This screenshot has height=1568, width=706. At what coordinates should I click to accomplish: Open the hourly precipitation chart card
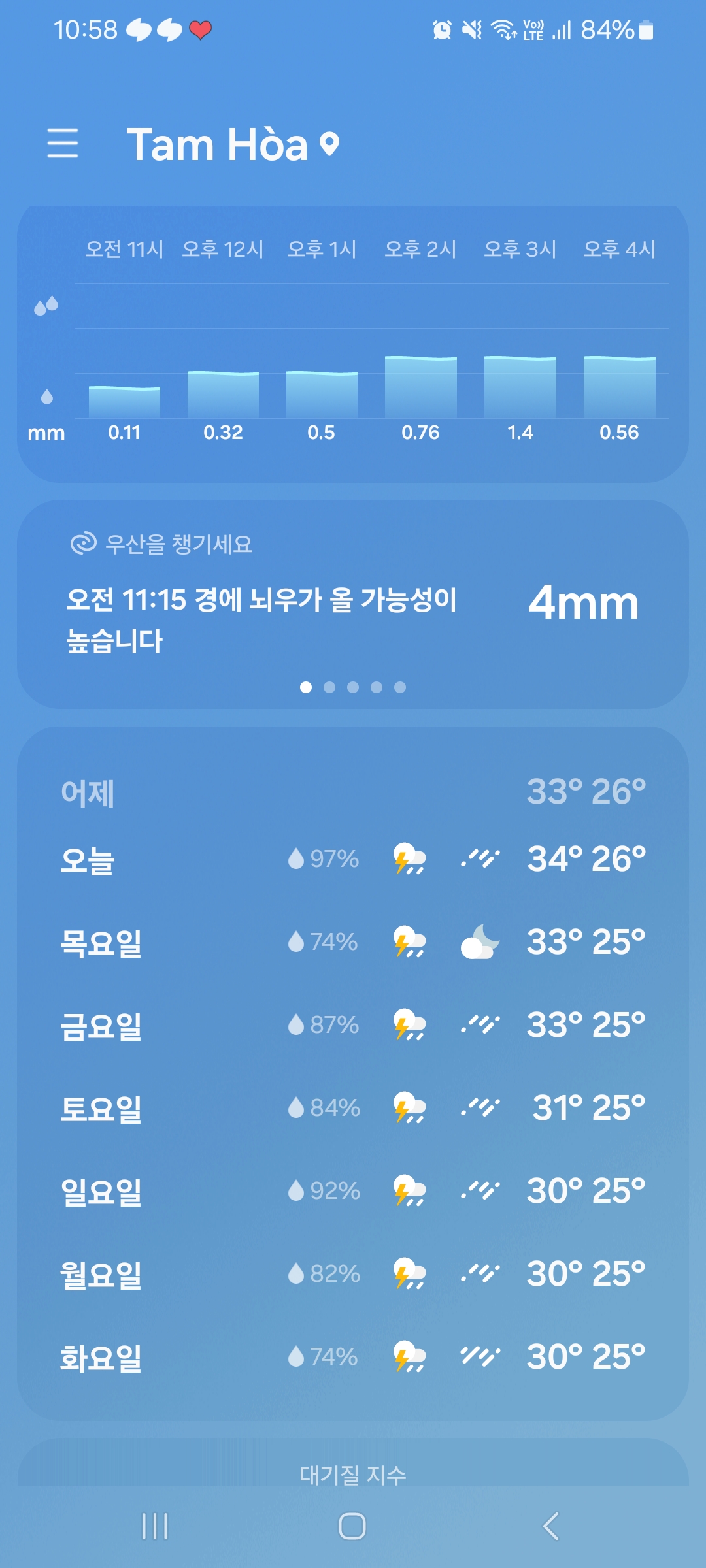[x=353, y=344]
